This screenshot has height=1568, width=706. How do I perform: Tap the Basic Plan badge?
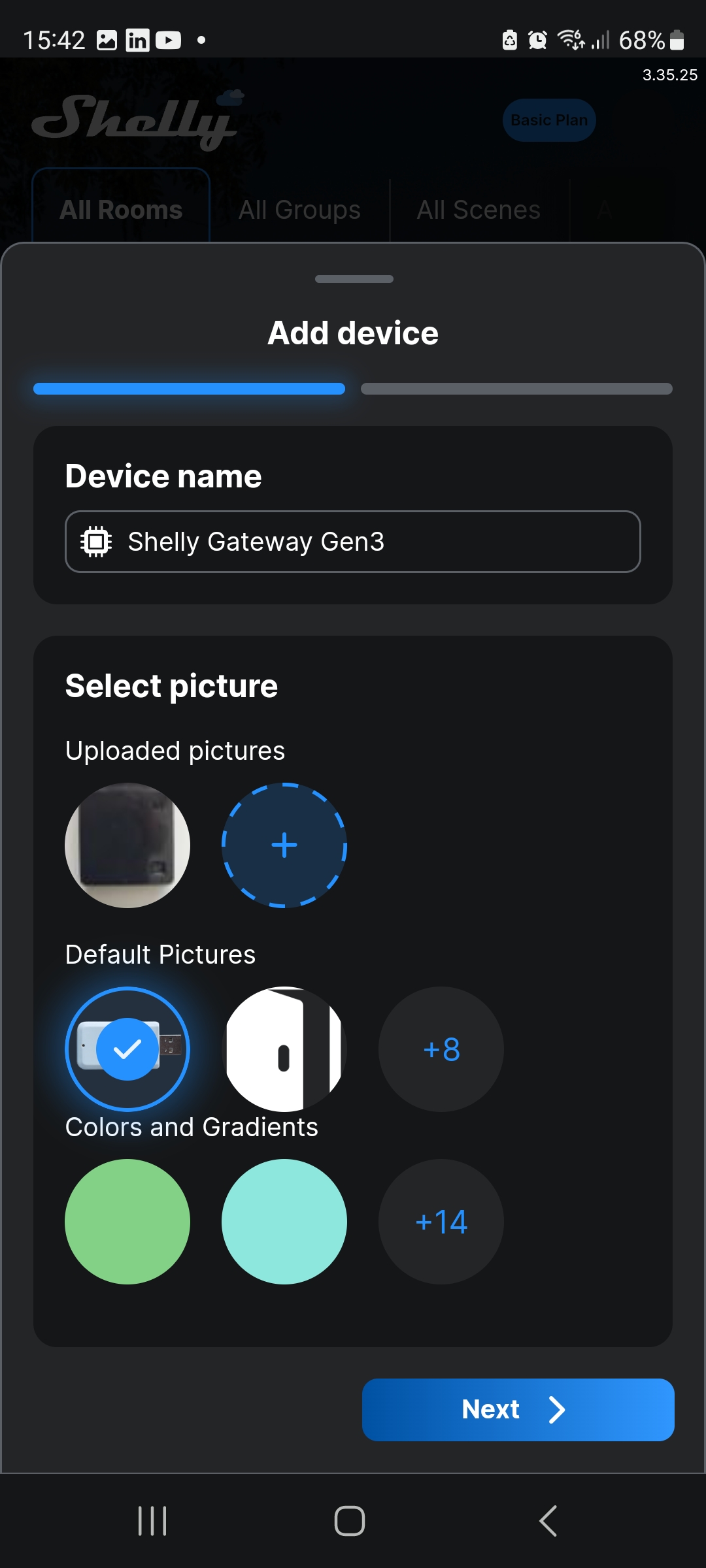pyautogui.click(x=548, y=120)
